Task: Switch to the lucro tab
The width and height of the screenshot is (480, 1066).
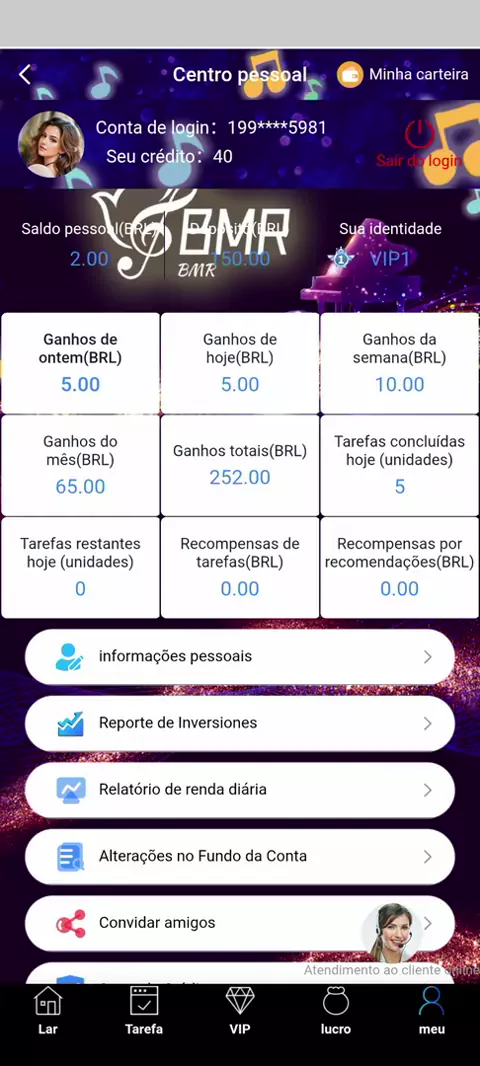Action: [x=336, y=1010]
